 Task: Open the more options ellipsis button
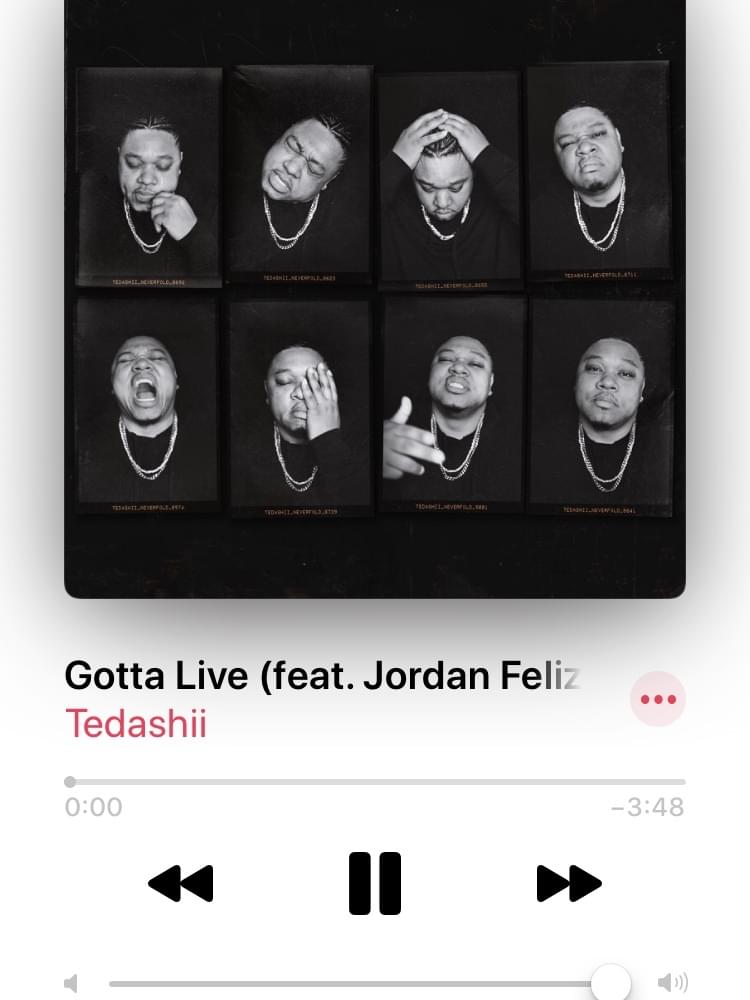click(658, 699)
